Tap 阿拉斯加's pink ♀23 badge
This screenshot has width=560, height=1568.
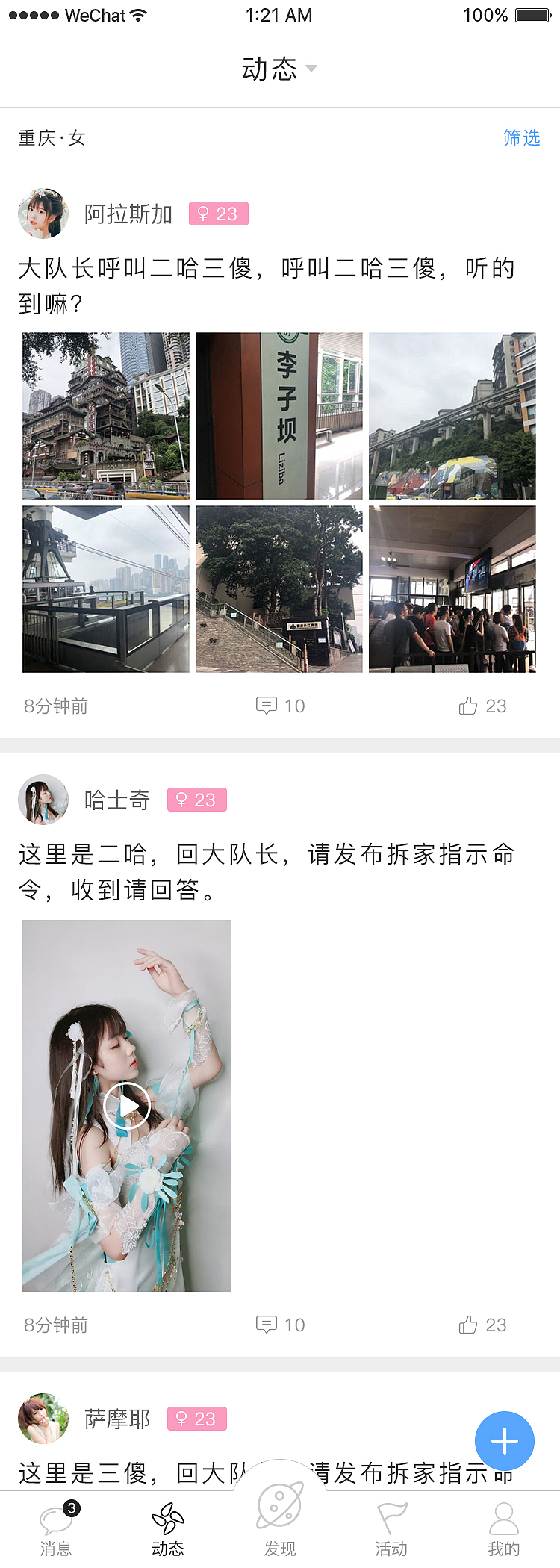[x=219, y=214]
